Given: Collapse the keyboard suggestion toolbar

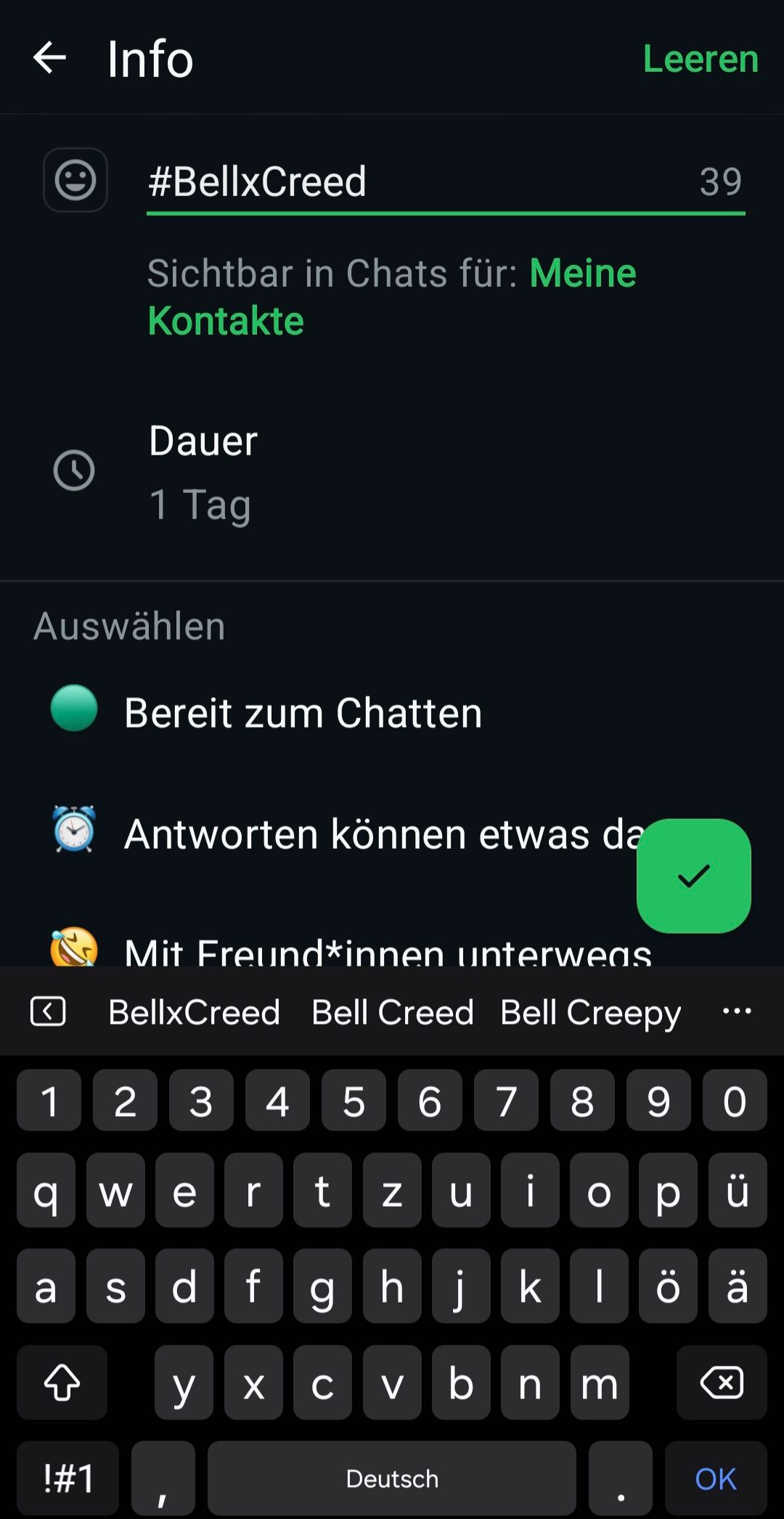Looking at the screenshot, I should (x=48, y=1011).
